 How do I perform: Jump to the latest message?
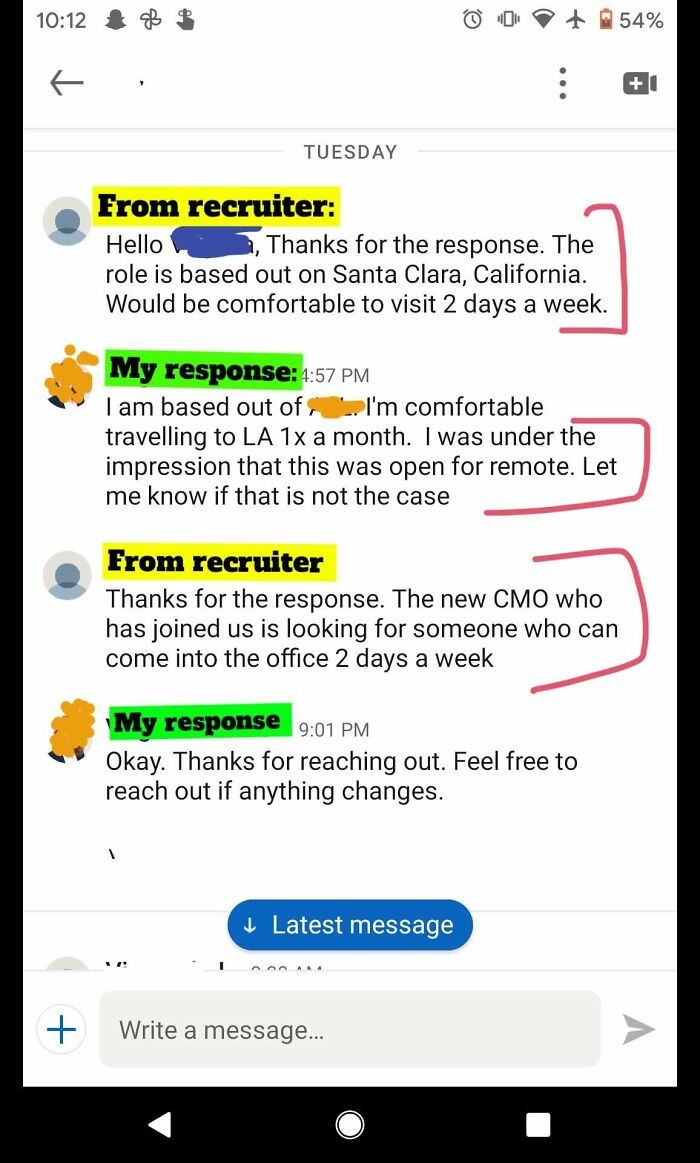[x=350, y=925]
